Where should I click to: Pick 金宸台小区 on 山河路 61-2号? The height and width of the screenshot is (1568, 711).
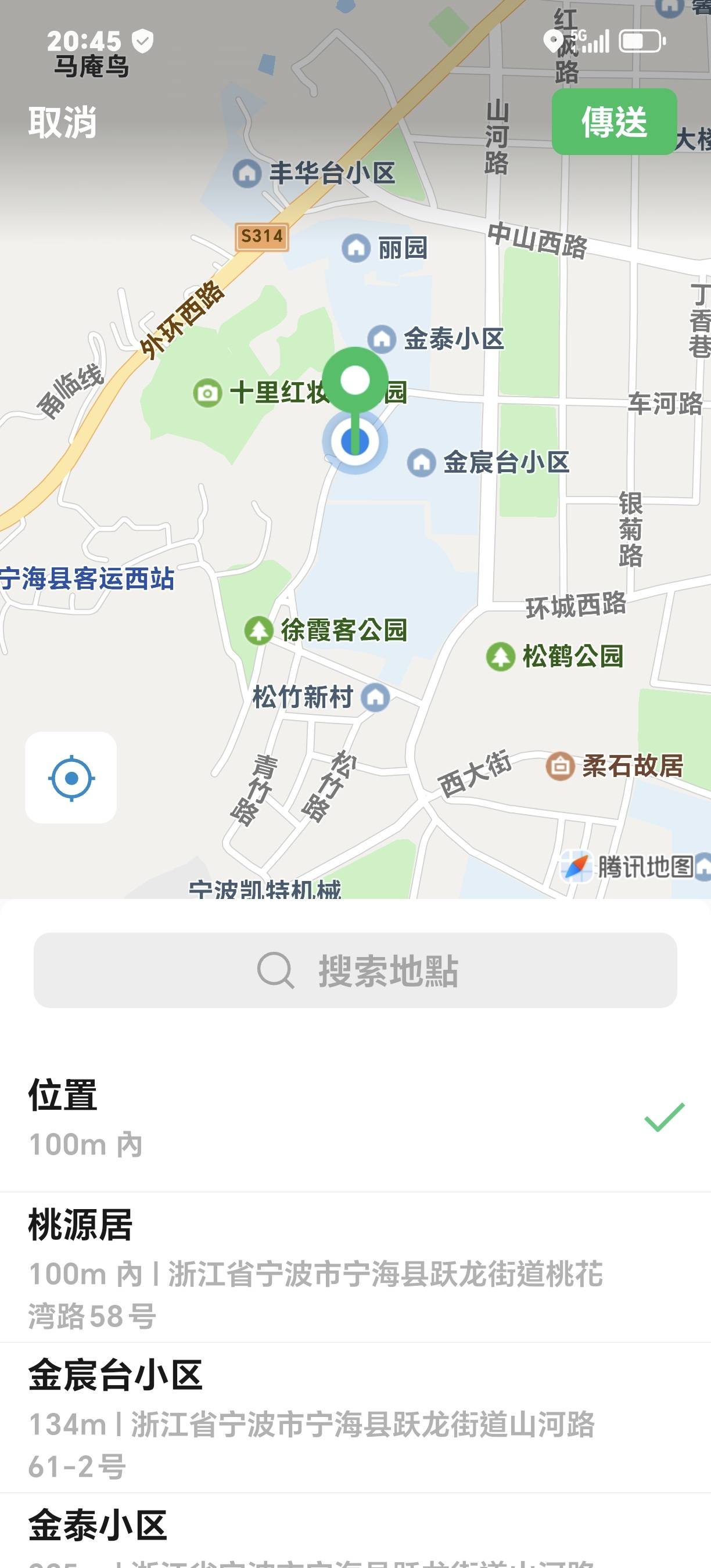click(355, 1417)
